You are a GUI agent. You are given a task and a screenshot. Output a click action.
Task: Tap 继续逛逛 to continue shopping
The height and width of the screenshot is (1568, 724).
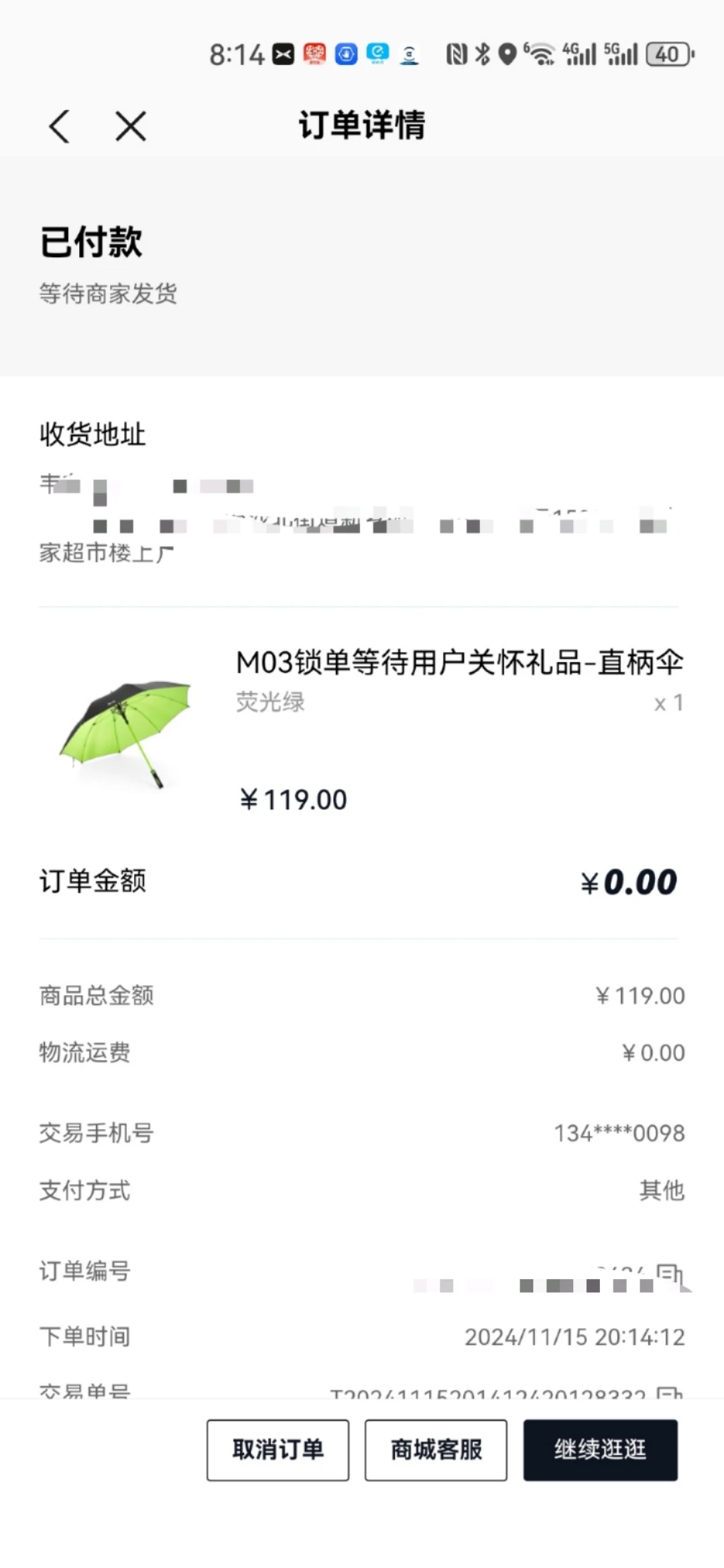pyautogui.click(x=600, y=1449)
